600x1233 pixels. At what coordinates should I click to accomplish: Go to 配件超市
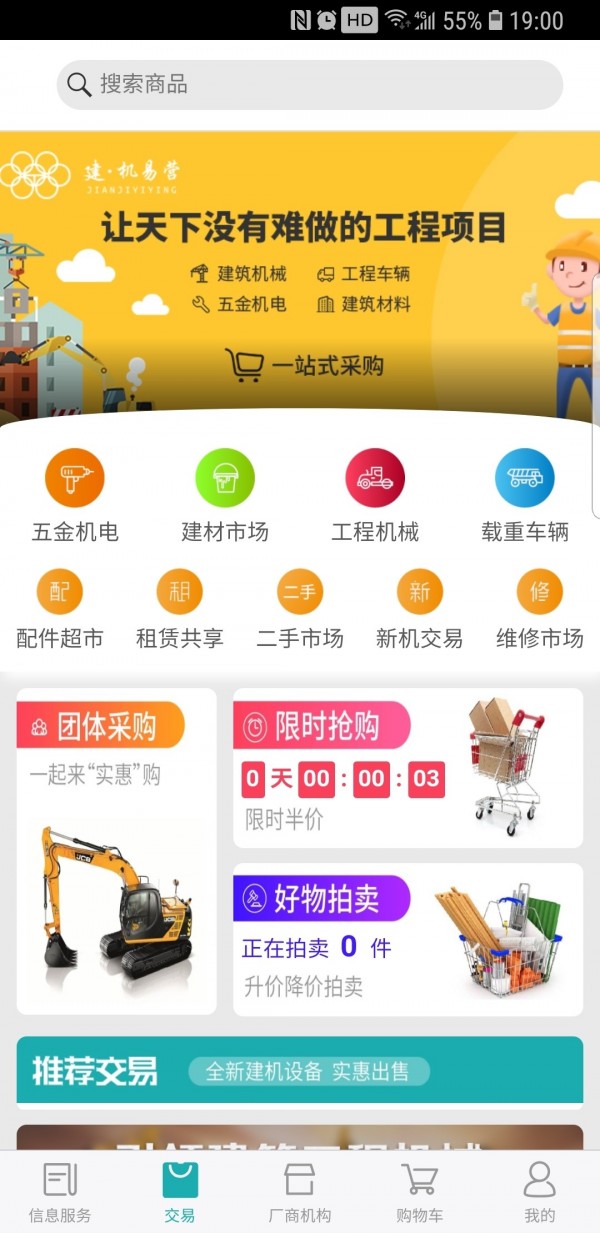pyautogui.click(x=60, y=608)
